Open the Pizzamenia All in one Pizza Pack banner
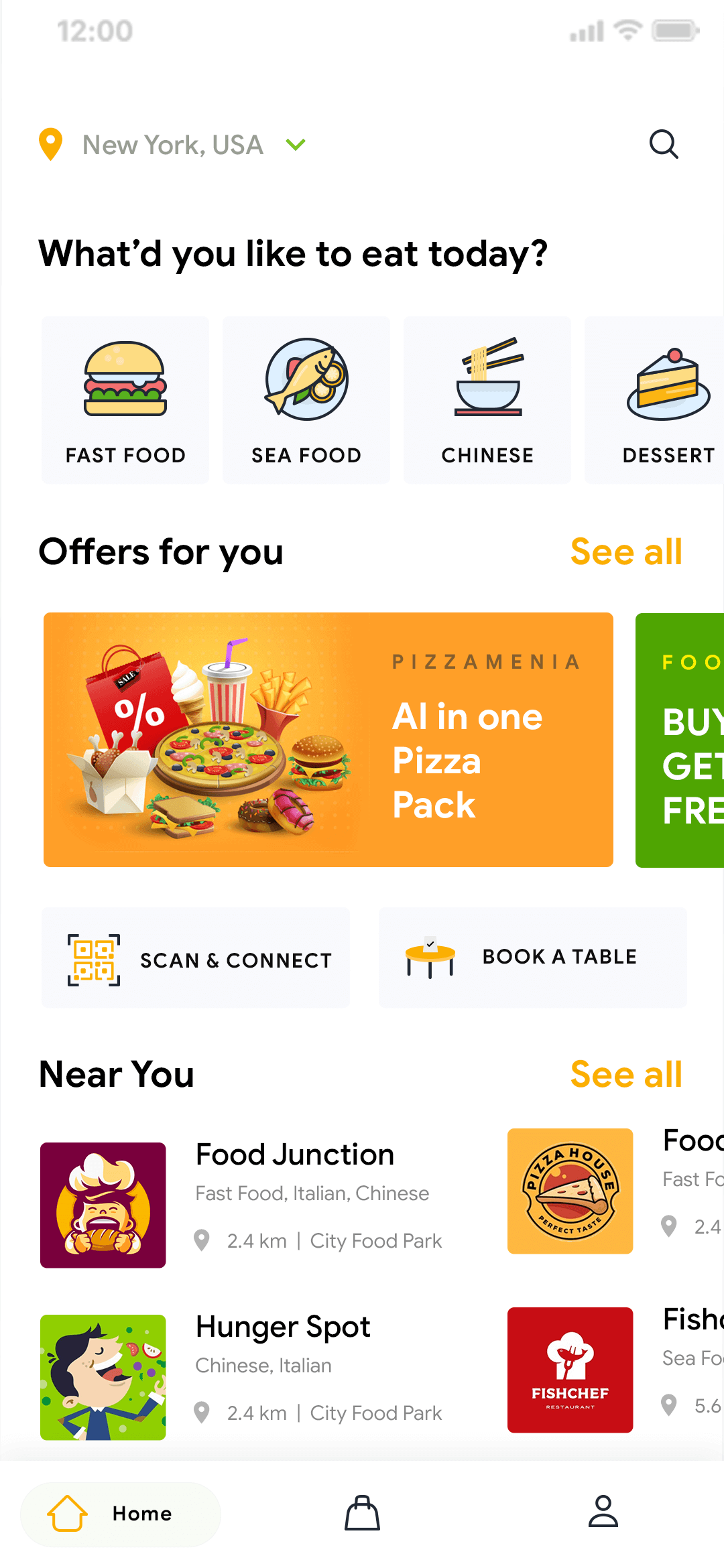 [328, 738]
